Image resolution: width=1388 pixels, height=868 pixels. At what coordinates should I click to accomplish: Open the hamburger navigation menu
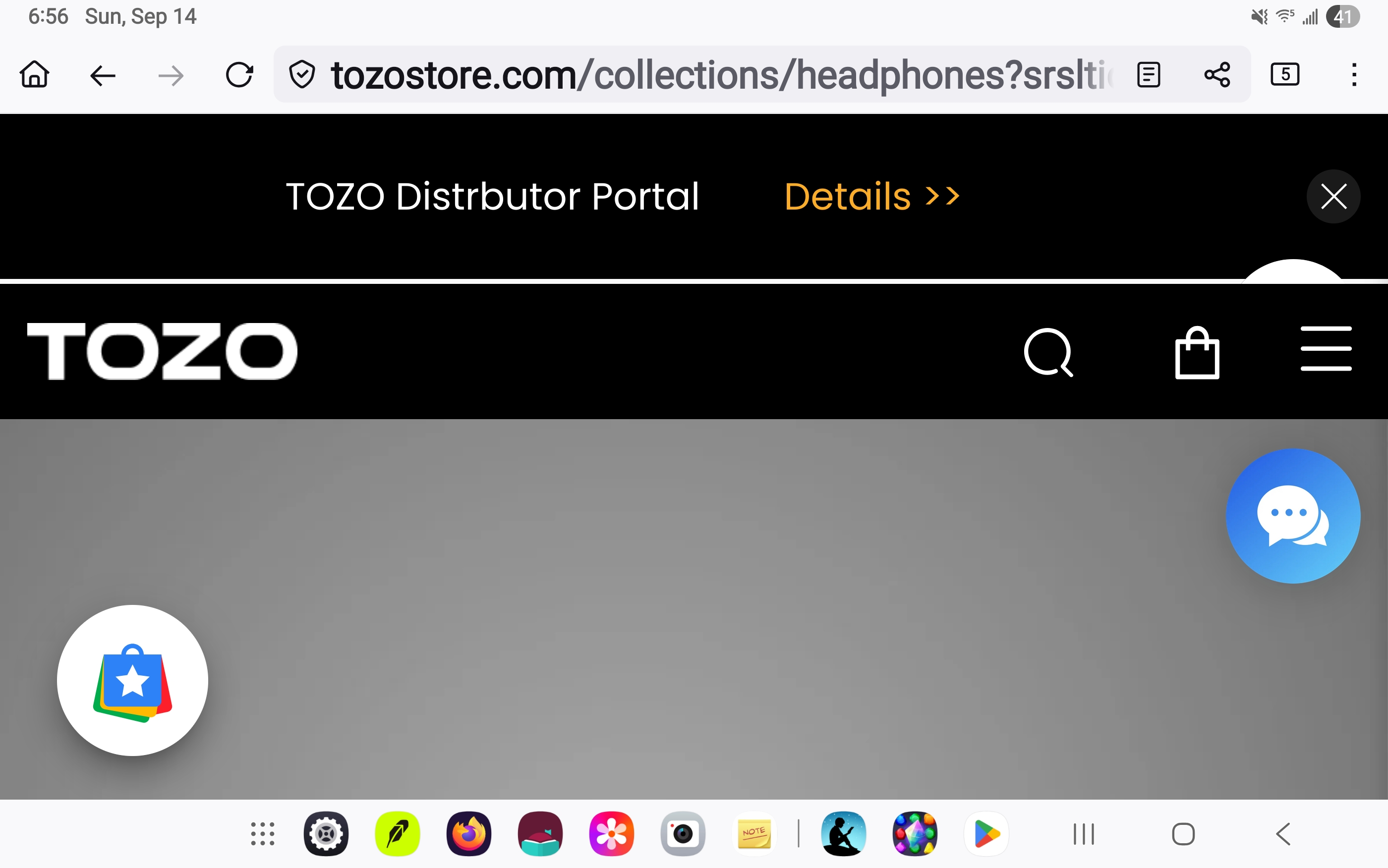pos(1326,349)
